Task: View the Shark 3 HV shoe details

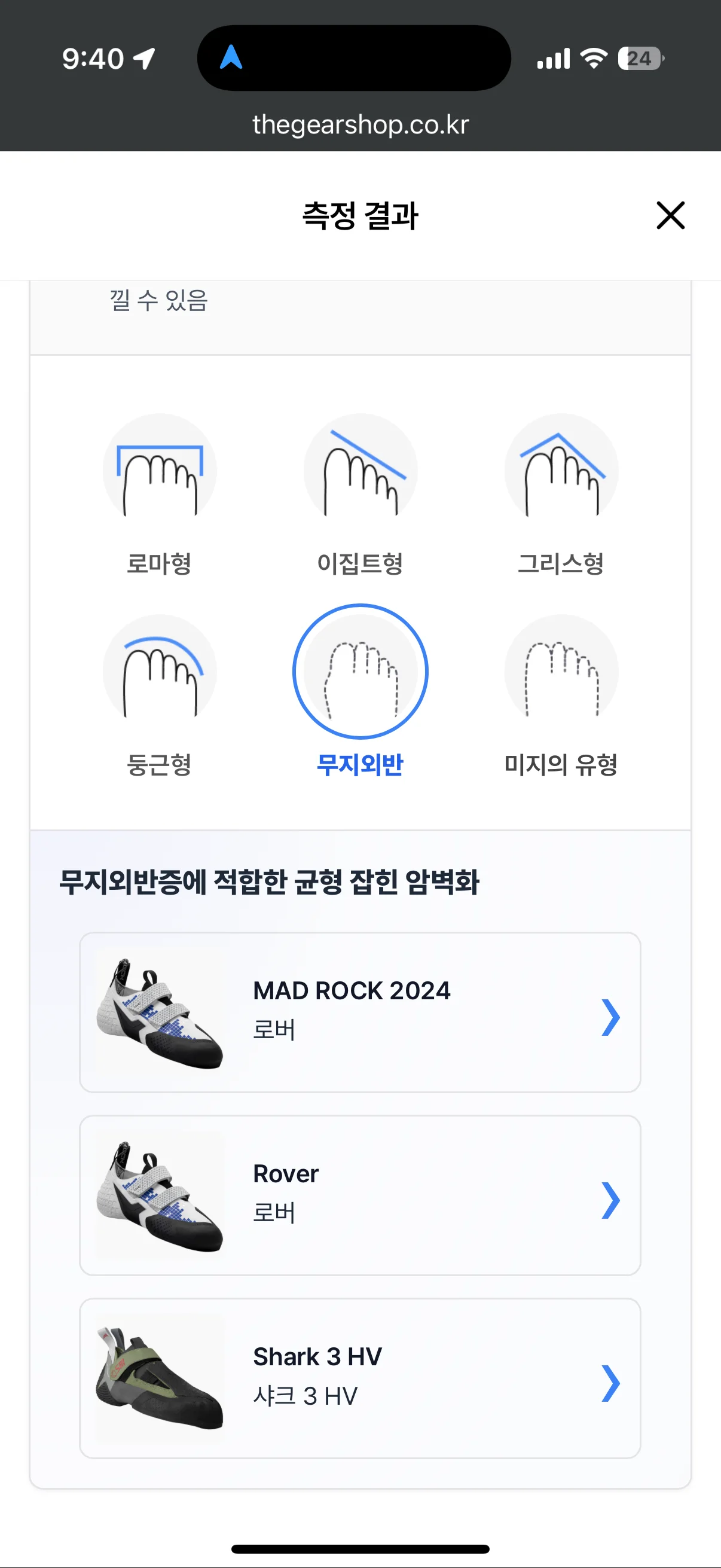Action: (359, 1378)
